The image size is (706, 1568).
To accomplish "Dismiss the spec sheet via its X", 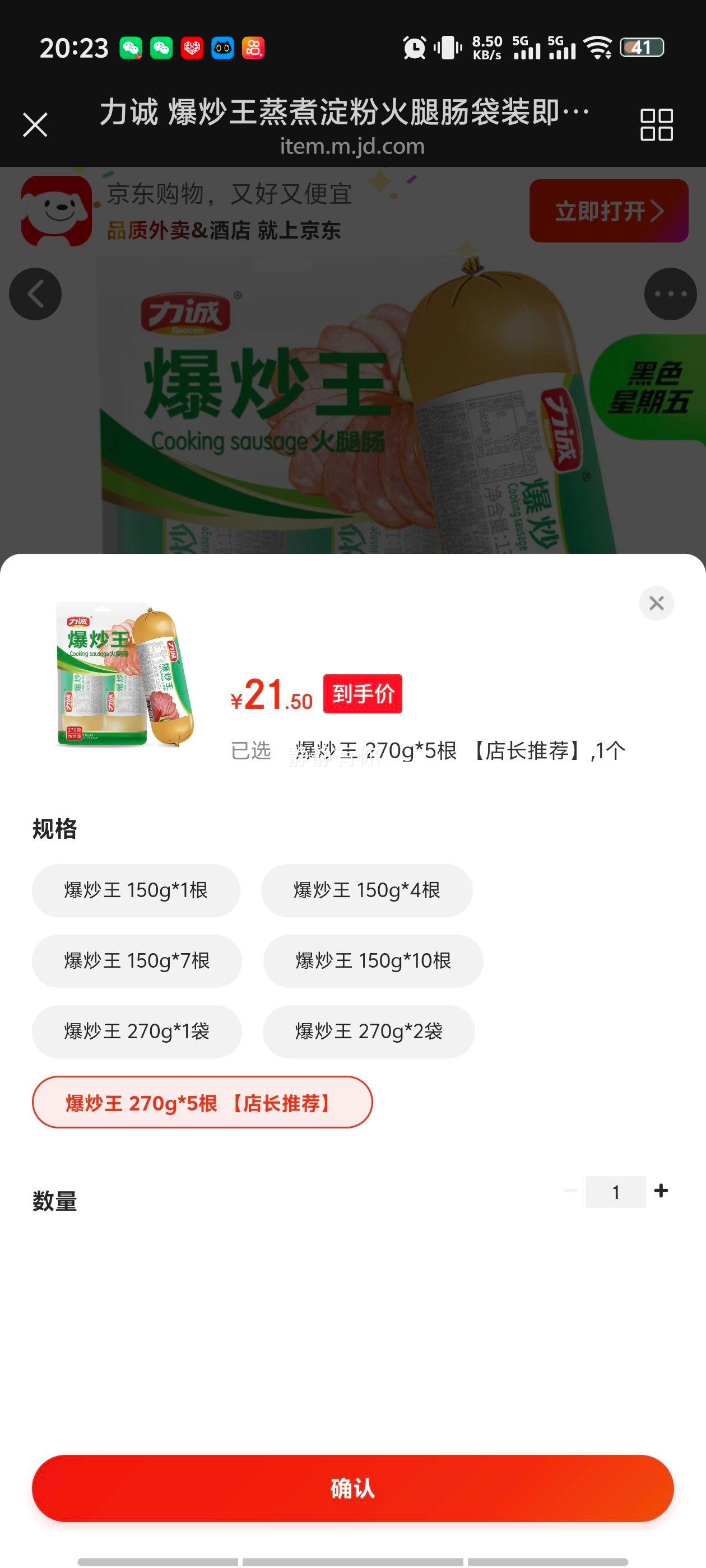I will click(656, 603).
